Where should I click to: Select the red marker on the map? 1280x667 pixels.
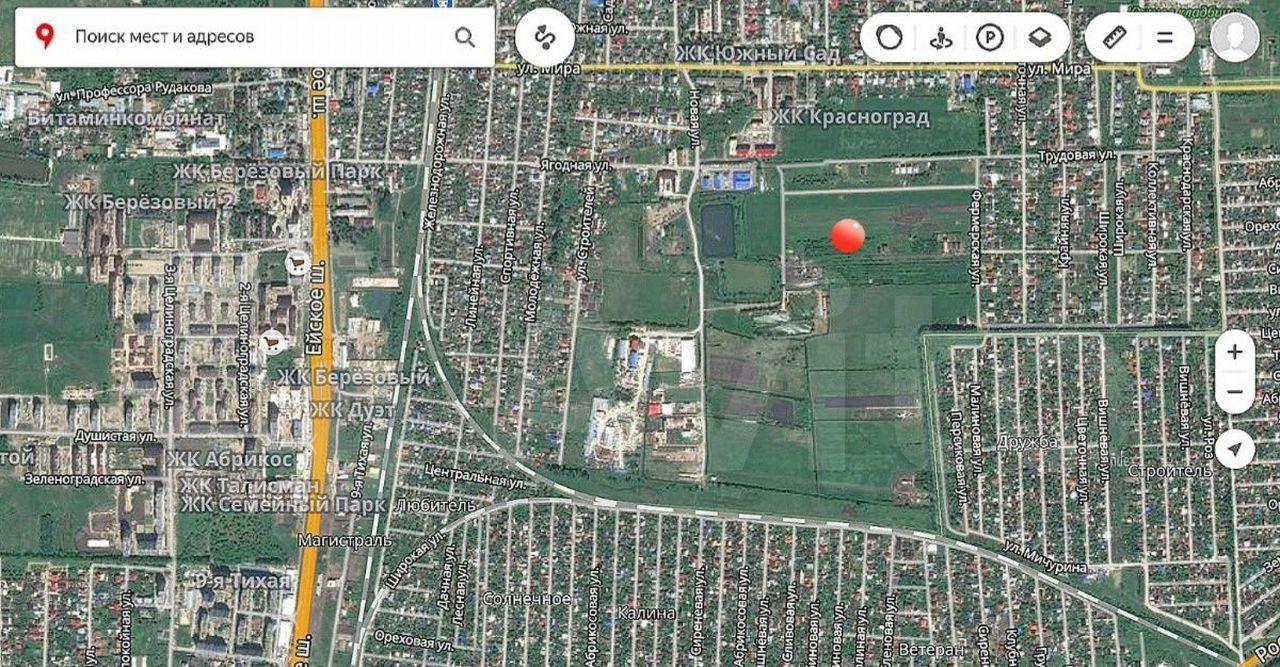point(848,236)
